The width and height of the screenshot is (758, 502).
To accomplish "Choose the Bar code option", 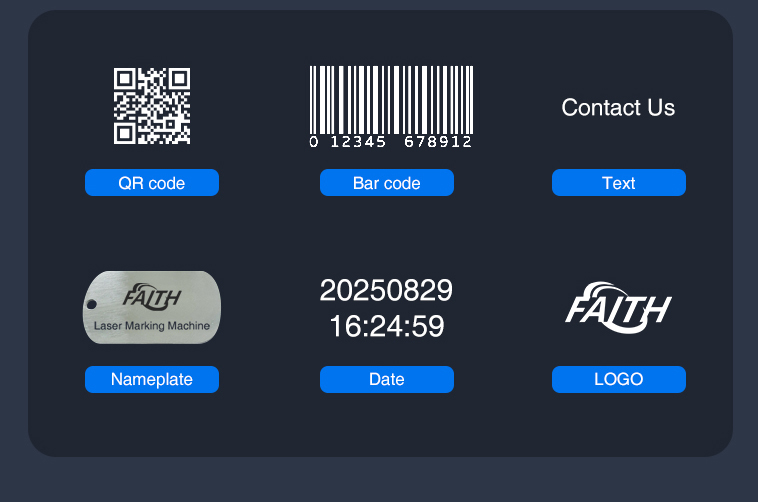I will (387, 183).
